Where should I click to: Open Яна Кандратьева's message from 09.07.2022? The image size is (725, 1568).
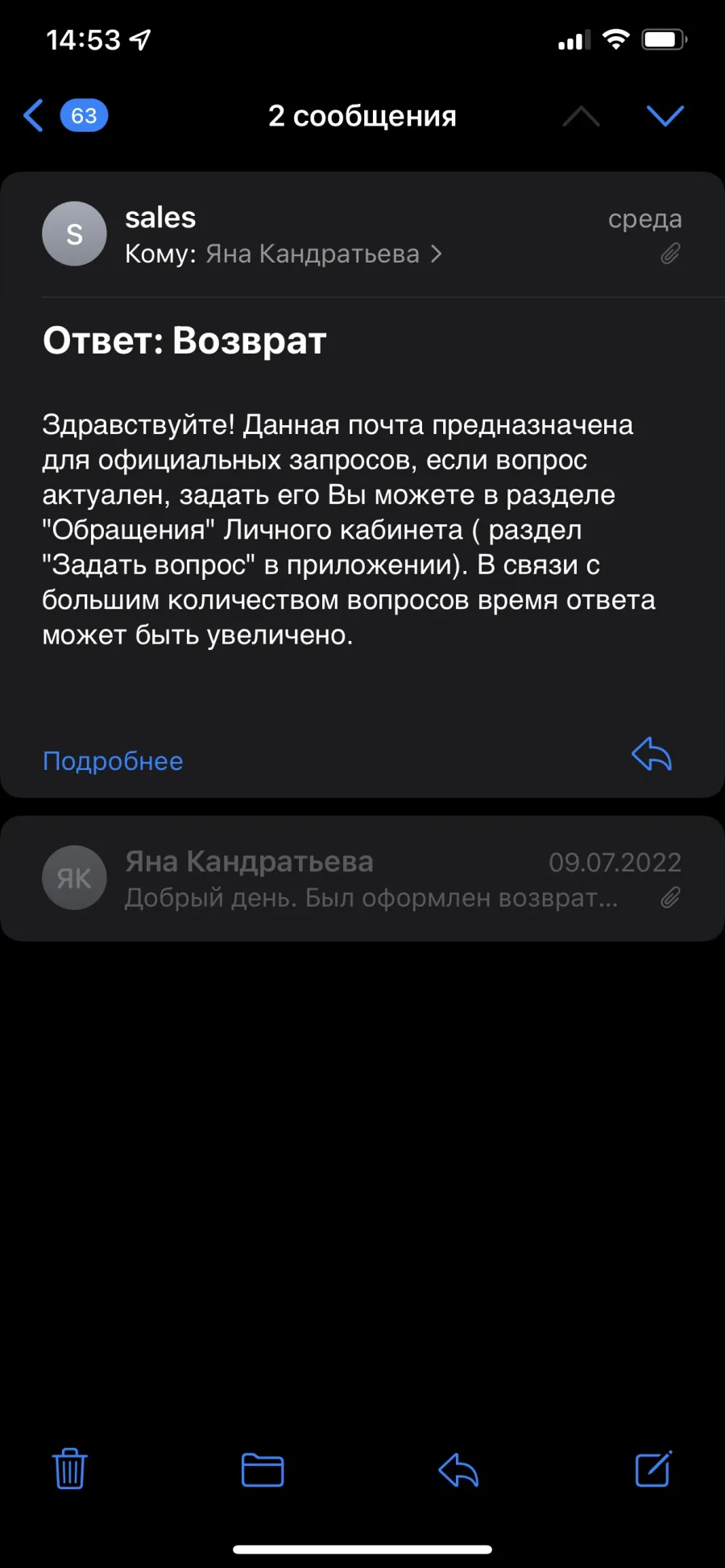click(x=362, y=879)
